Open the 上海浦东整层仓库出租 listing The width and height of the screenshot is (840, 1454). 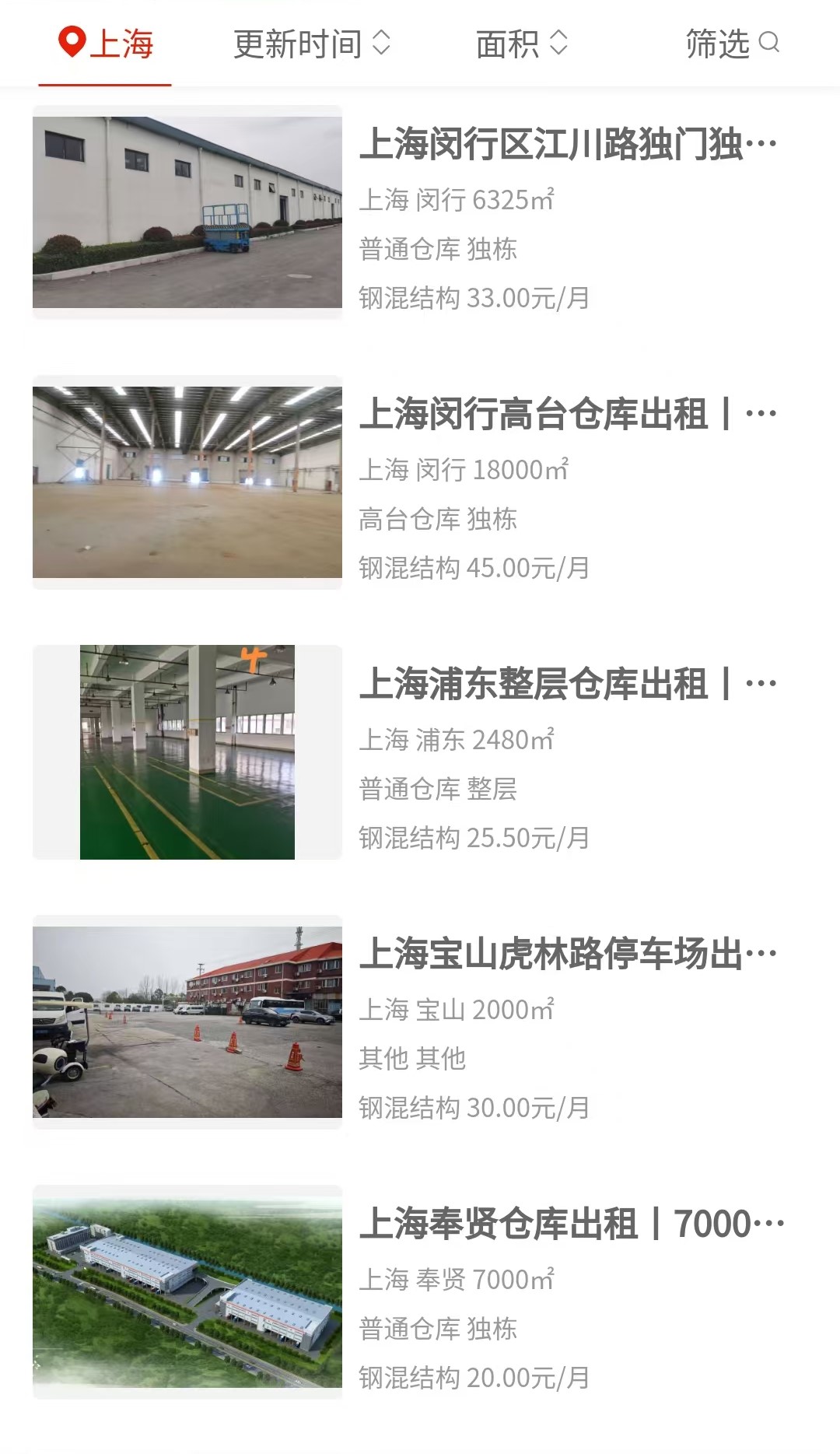pos(420,752)
